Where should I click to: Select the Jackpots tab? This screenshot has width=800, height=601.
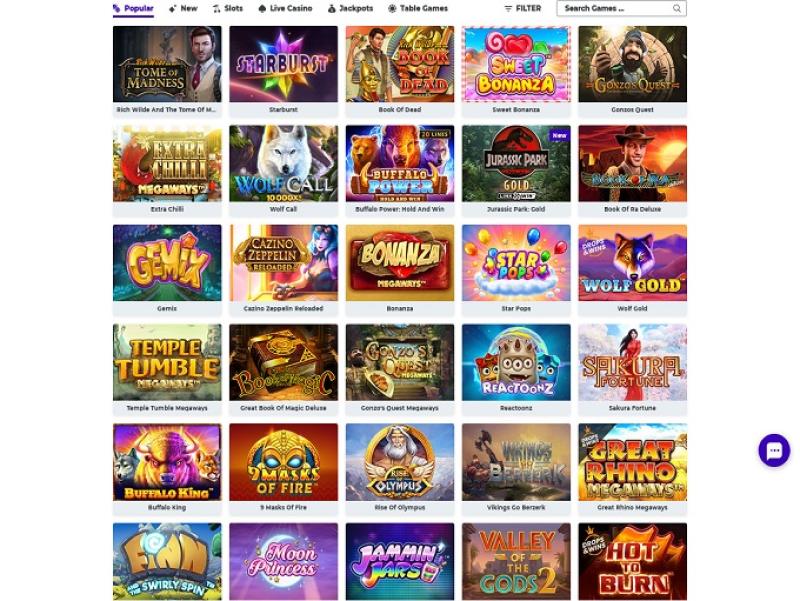coord(350,8)
